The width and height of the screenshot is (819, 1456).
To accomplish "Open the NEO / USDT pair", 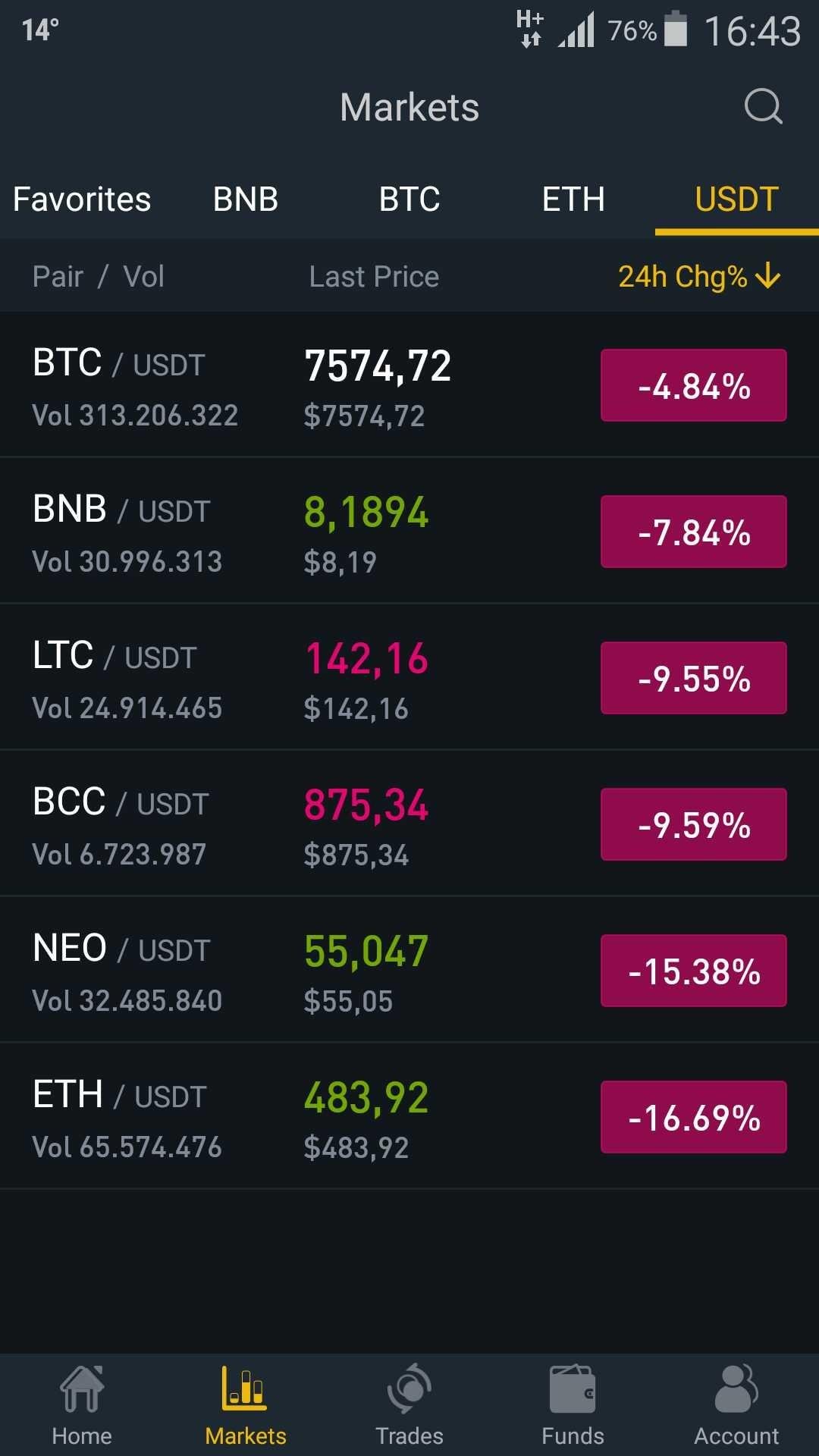I will click(409, 970).
